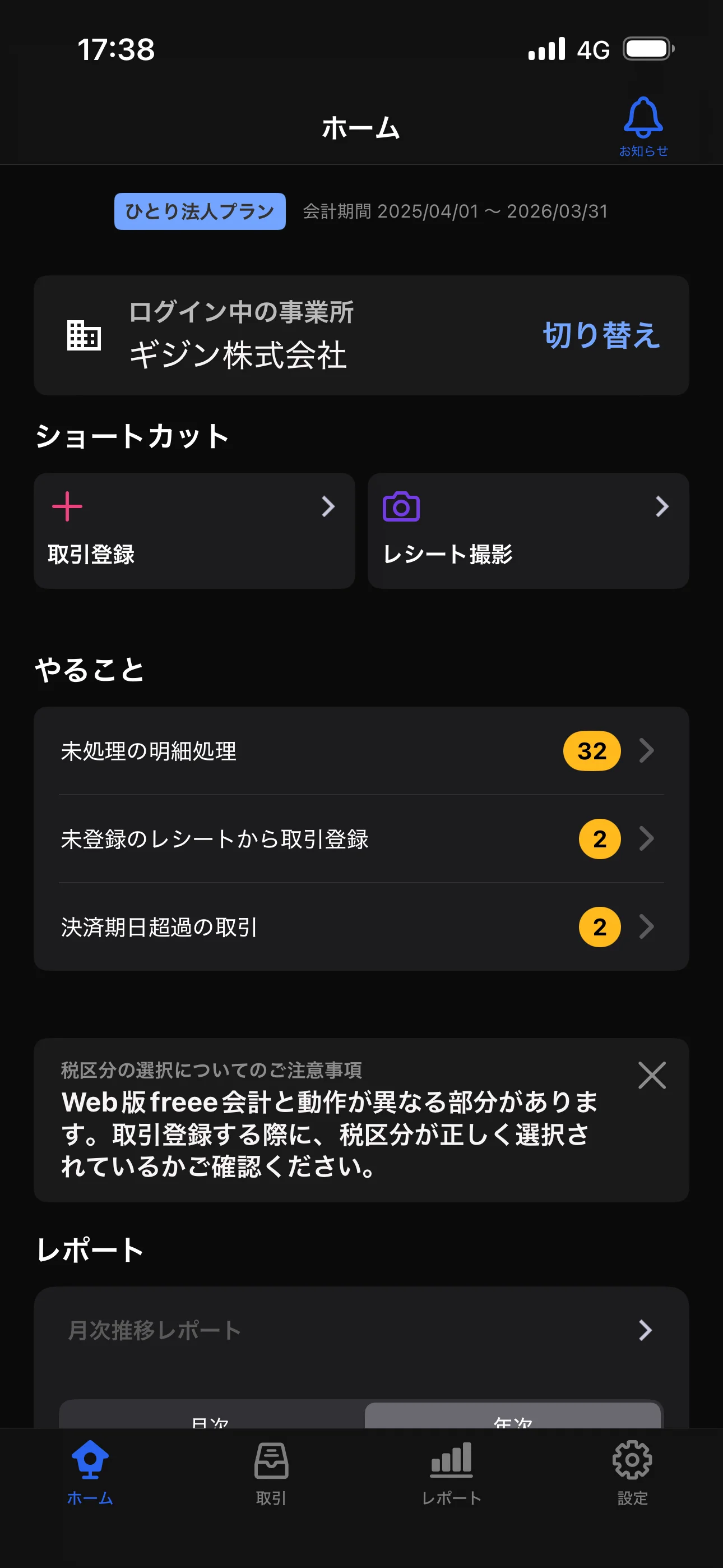This screenshot has width=723, height=1568.
Task: Click the building icon beside ギジン株式会社
Action: [85, 335]
